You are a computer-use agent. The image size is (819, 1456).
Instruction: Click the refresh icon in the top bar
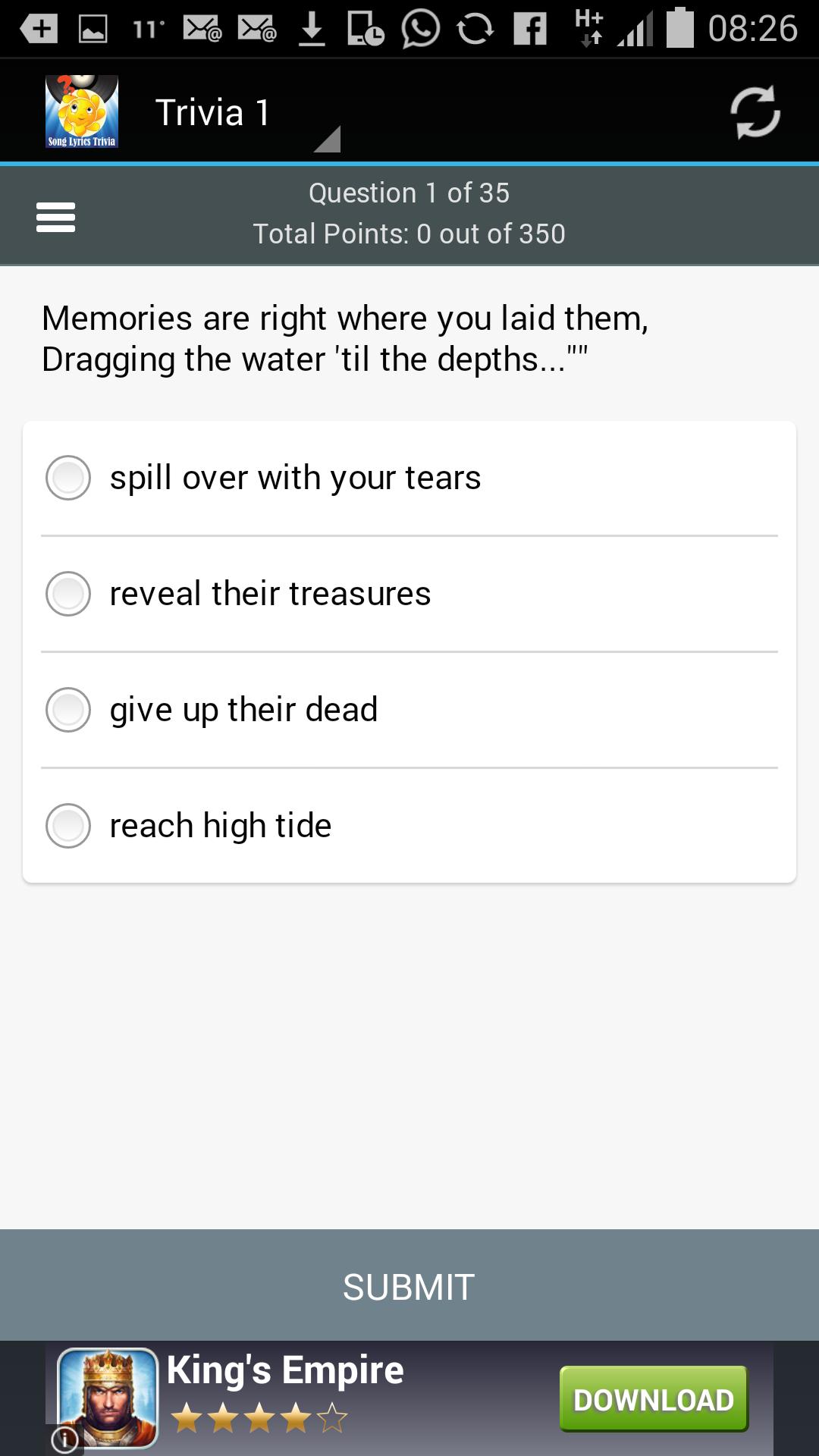pyautogui.click(x=756, y=110)
